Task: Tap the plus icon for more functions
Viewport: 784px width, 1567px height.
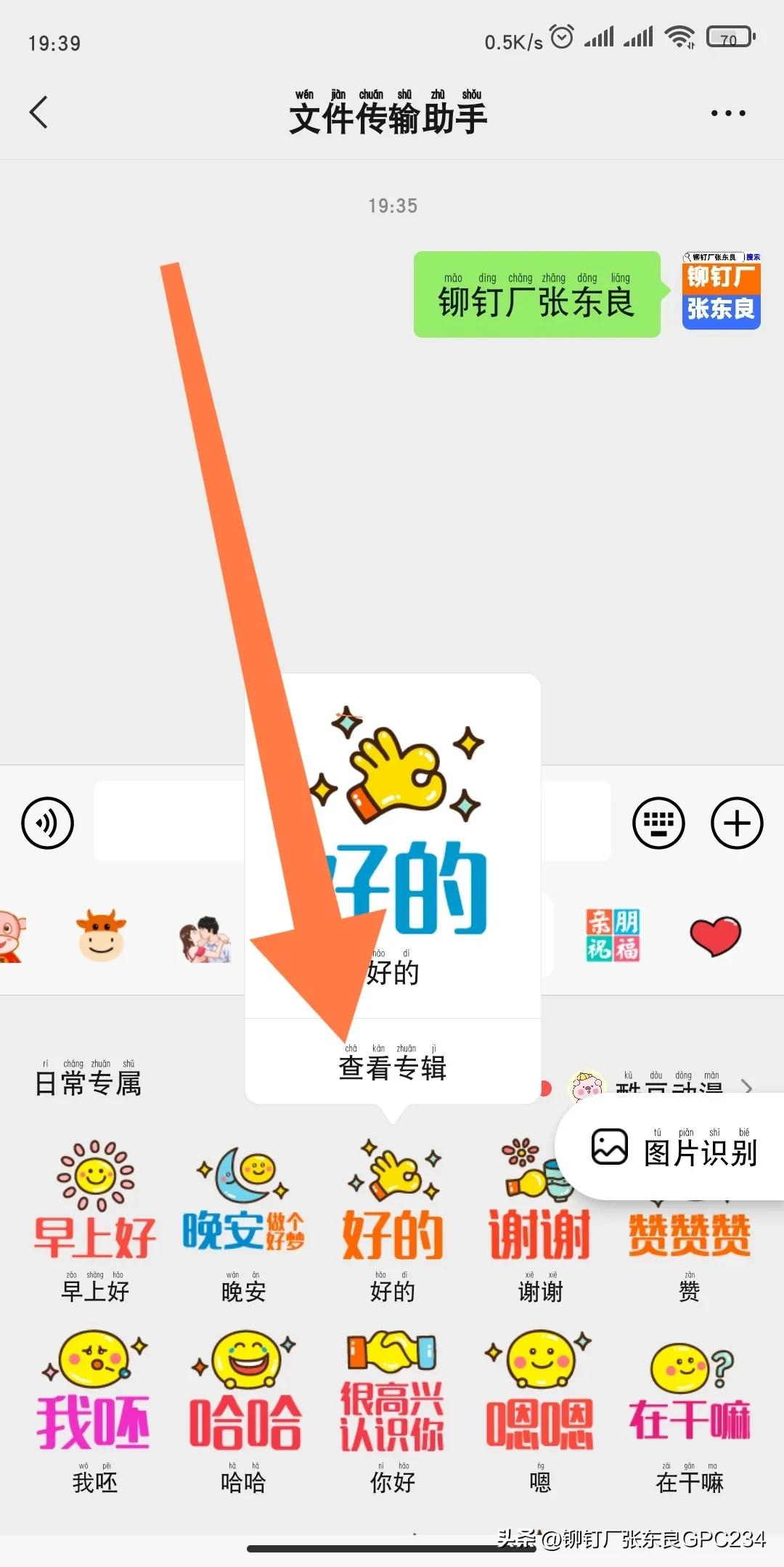Action: coord(738,823)
